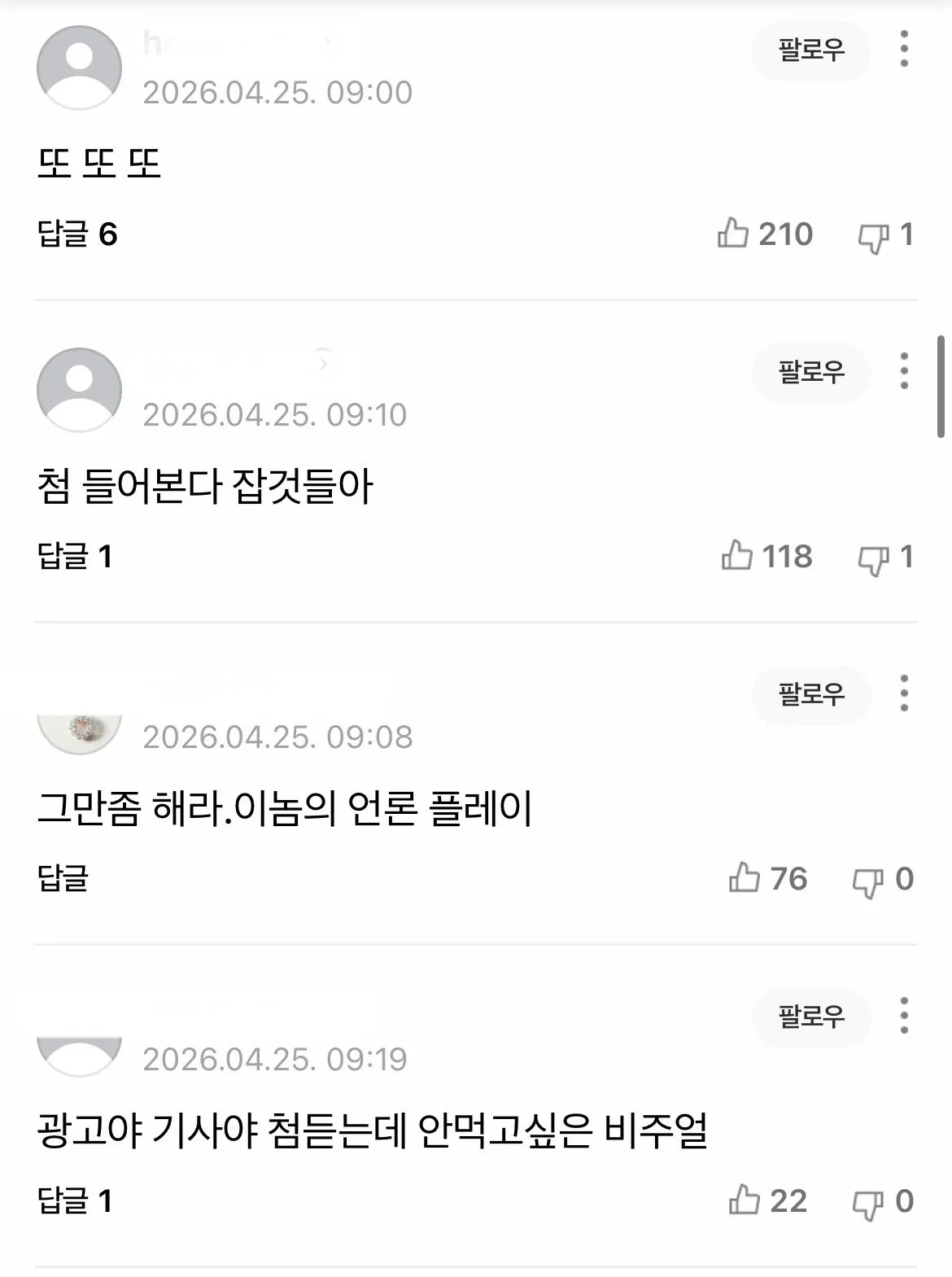This screenshot has height=1277, width=952.
Task: View the 1 reply under '광고야 기사야' comment
Action: coord(74,1201)
